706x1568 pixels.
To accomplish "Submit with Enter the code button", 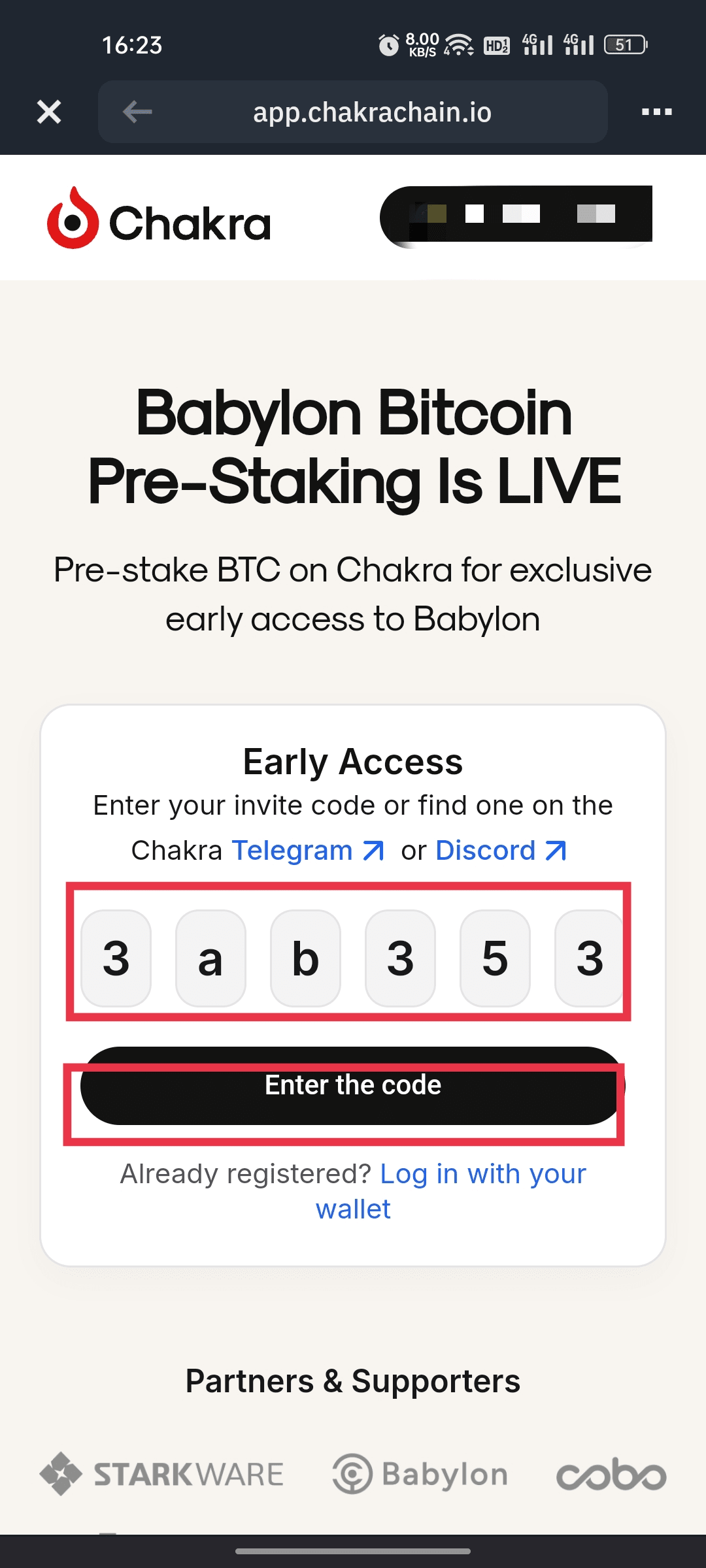I will click(x=353, y=1086).
